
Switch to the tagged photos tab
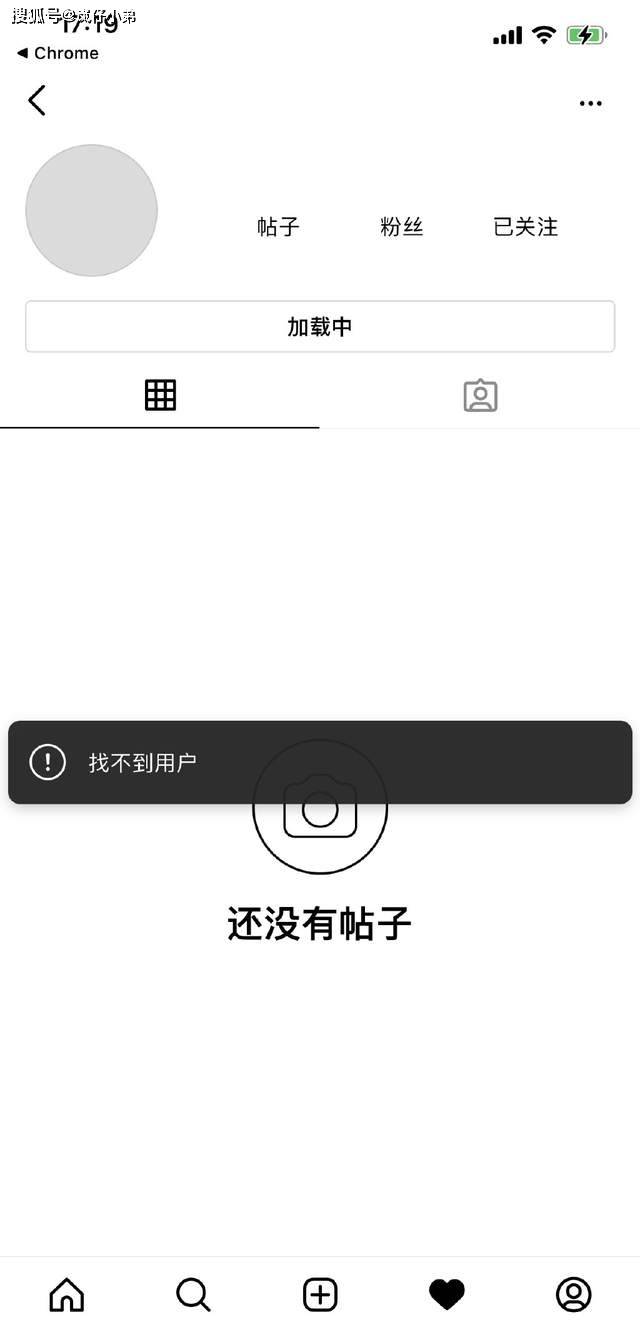coord(480,396)
